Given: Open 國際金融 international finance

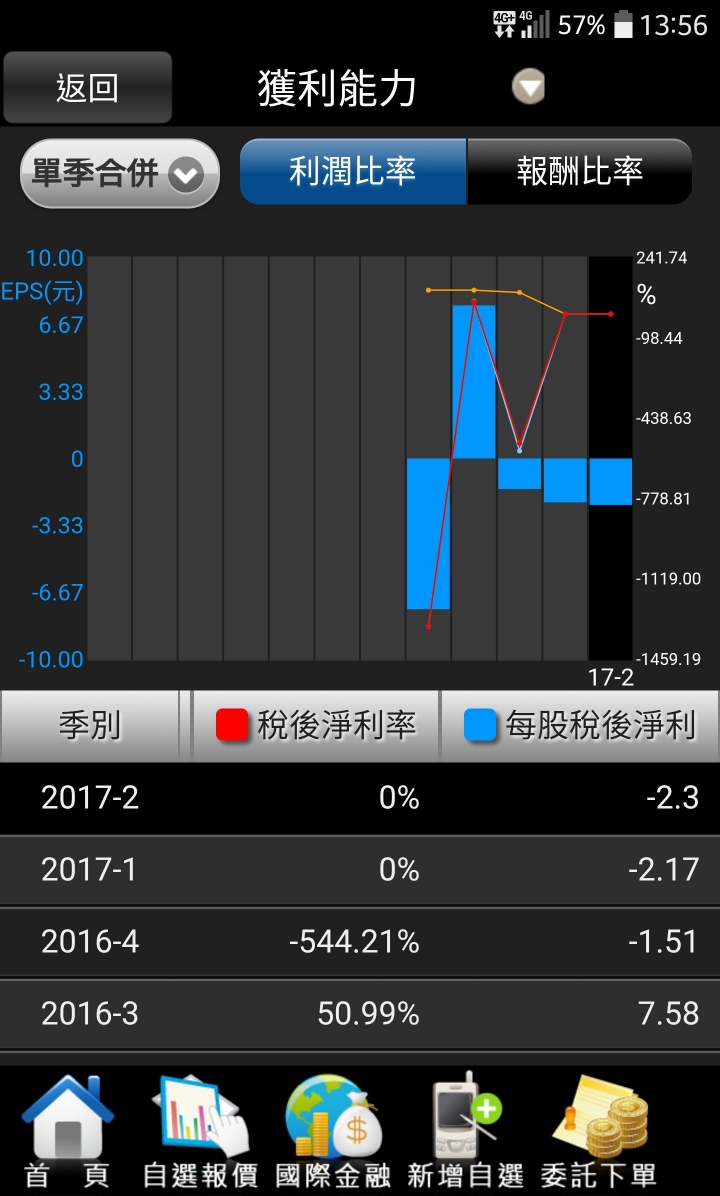Looking at the screenshot, I should 333,1131.
